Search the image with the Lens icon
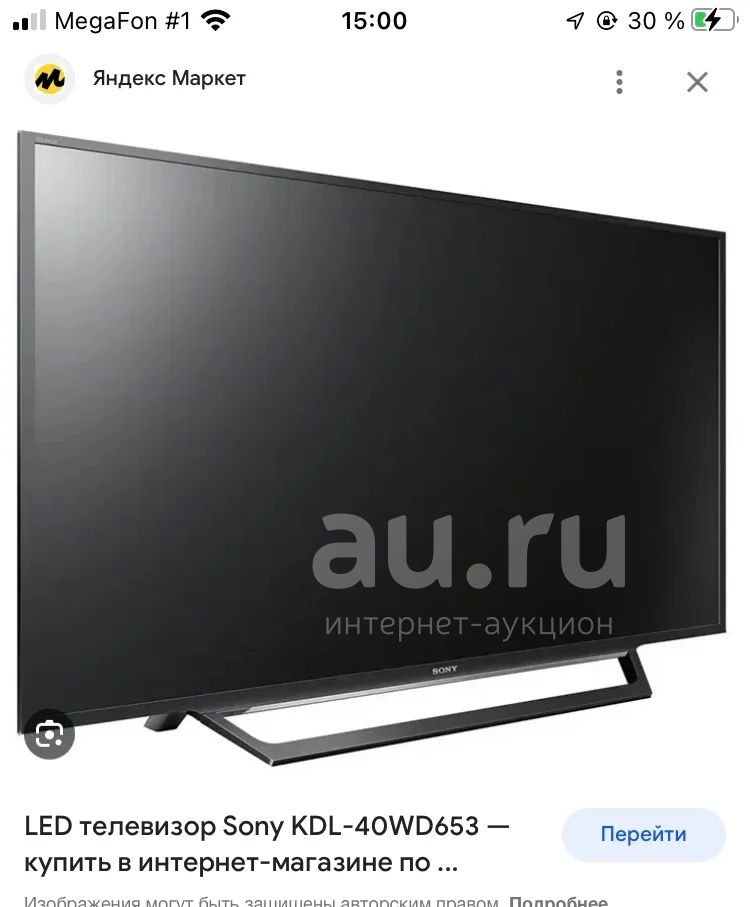Image resolution: width=750 pixels, height=907 pixels. (x=49, y=737)
